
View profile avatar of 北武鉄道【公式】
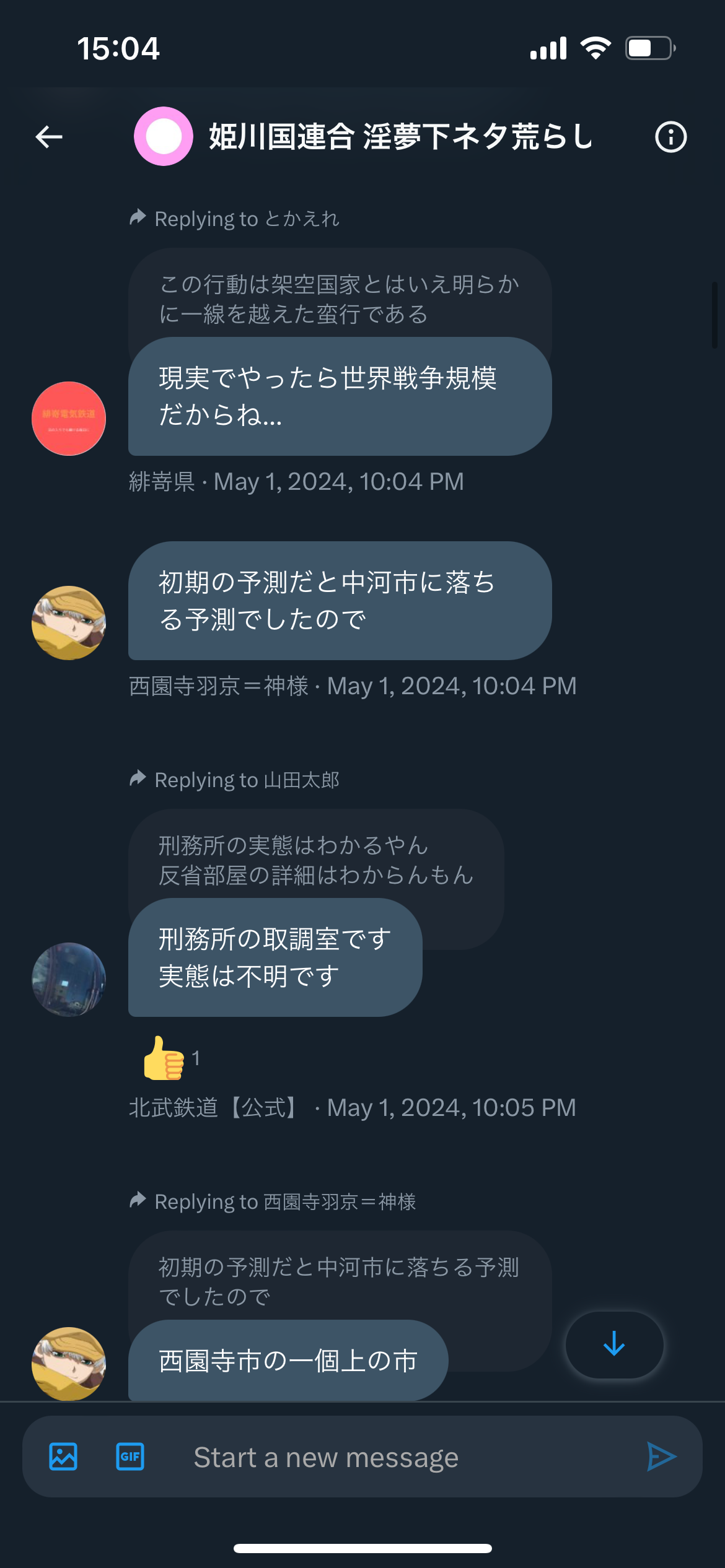coord(69,980)
